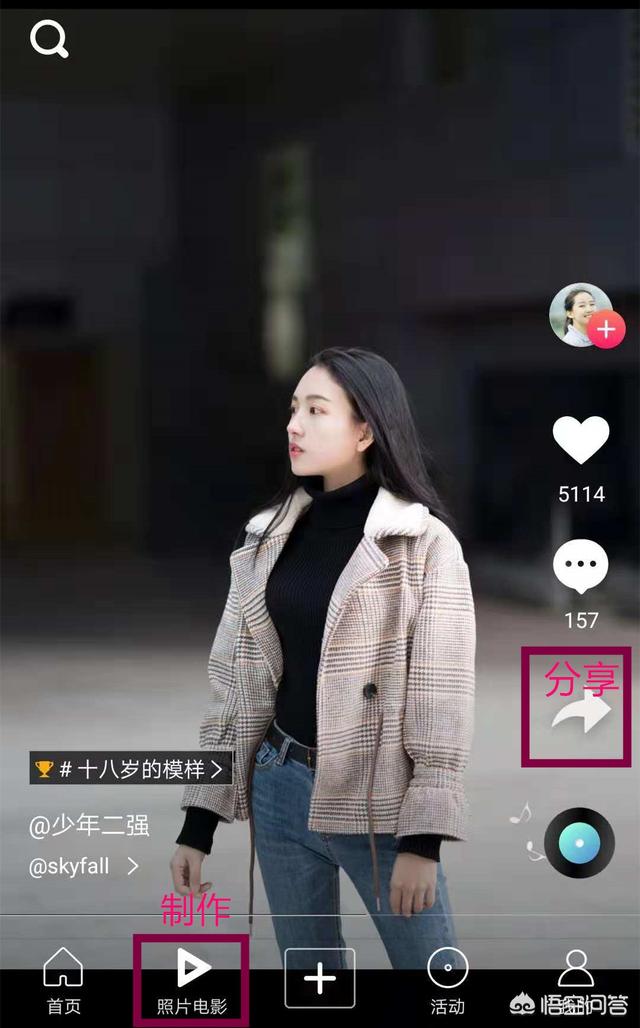The width and height of the screenshot is (640, 1028).
Task: Switch to the 照片电影 tab
Action: (191, 981)
